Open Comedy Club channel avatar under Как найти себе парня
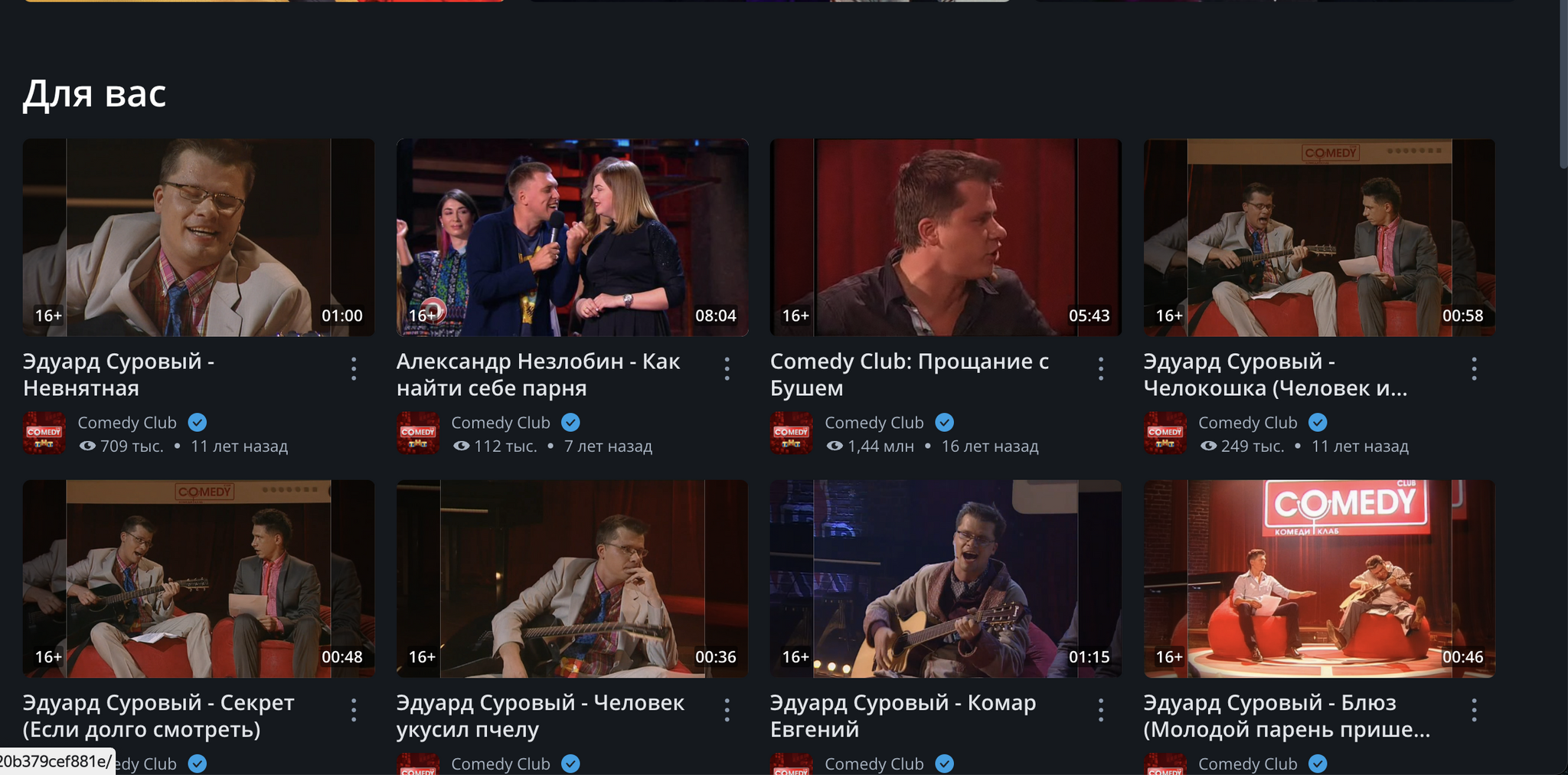The height and width of the screenshot is (775, 1568). coord(418,433)
